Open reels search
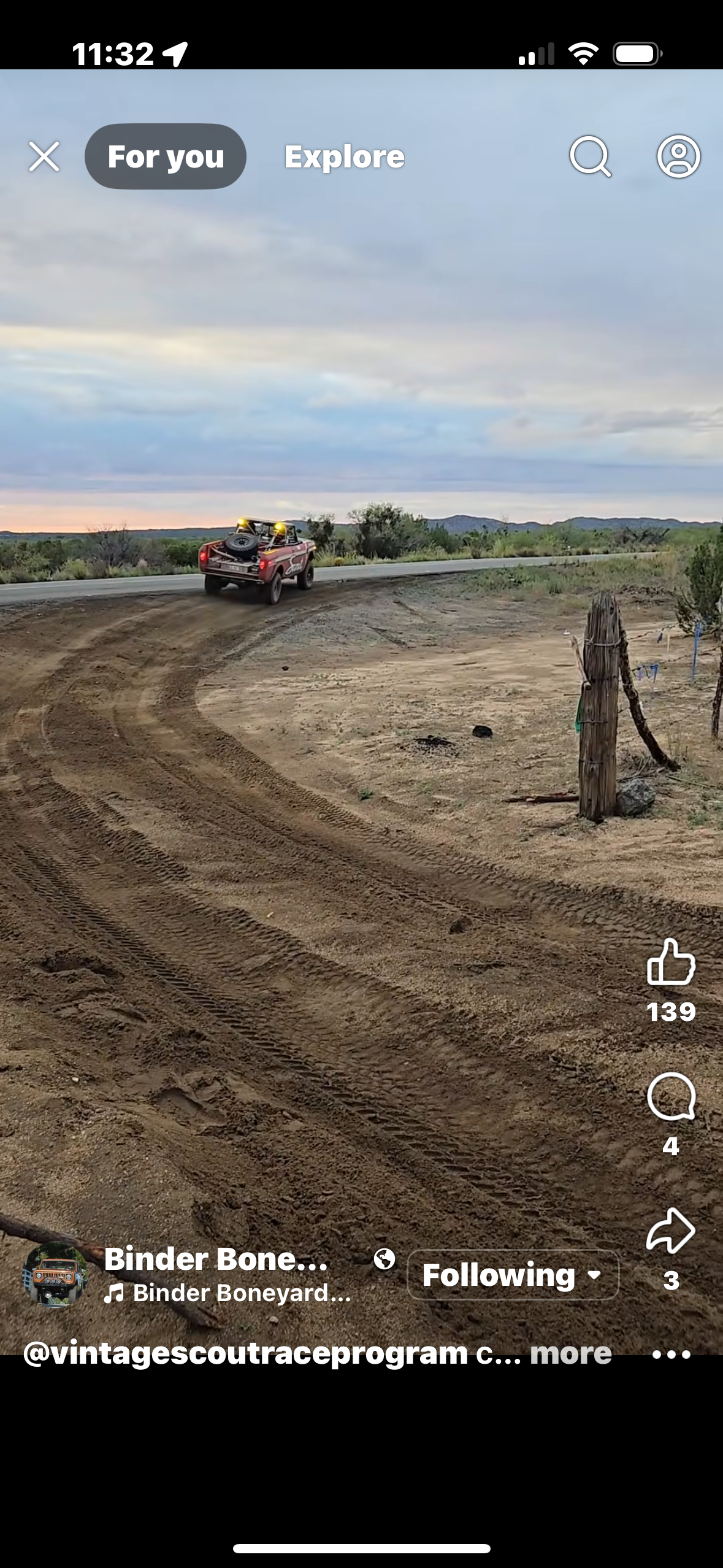 pos(590,156)
